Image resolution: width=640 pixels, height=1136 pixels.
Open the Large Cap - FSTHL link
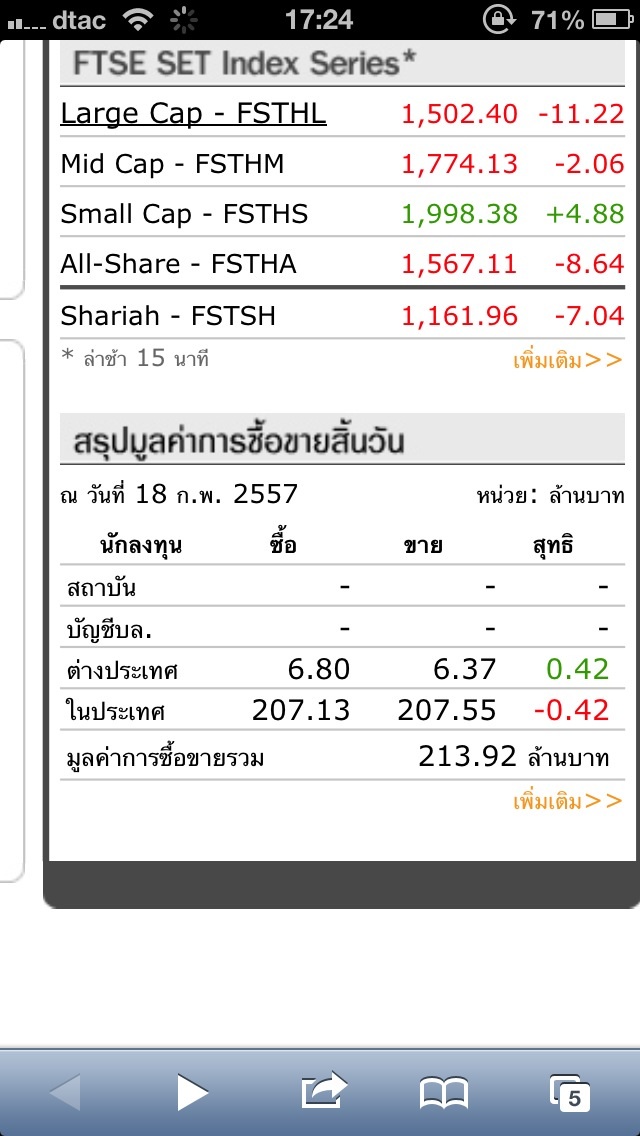click(193, 114)
